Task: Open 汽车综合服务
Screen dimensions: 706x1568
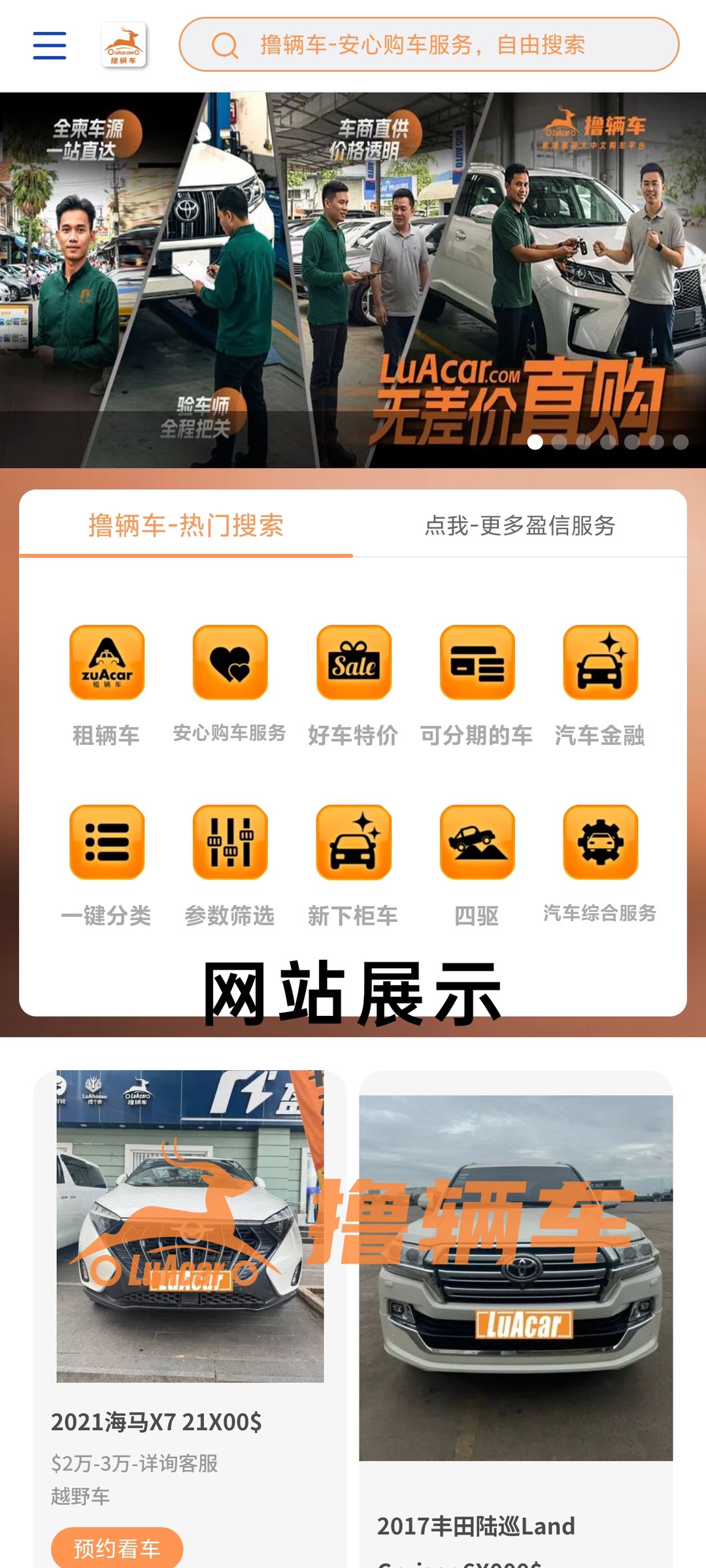Action: click(599, 842)
